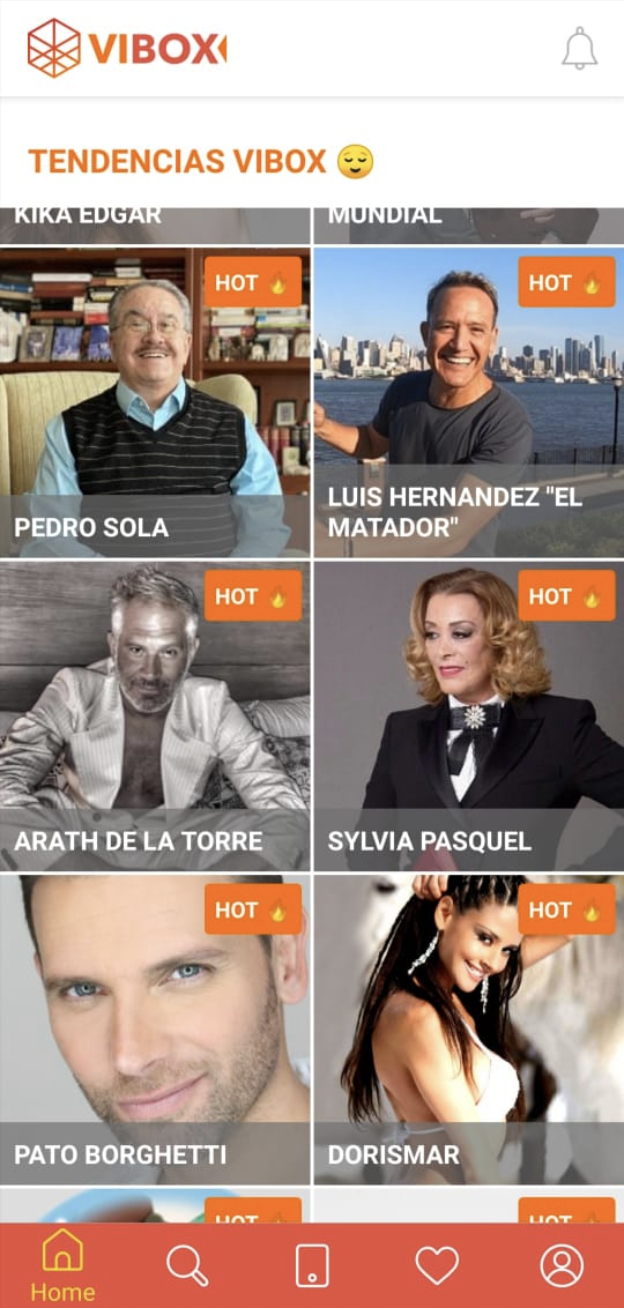Image resolution: width=624 pixels, height=1310 pixels.
Task: Select the Luis Hernandez "El Matador" tile
Action: [468, 402]
